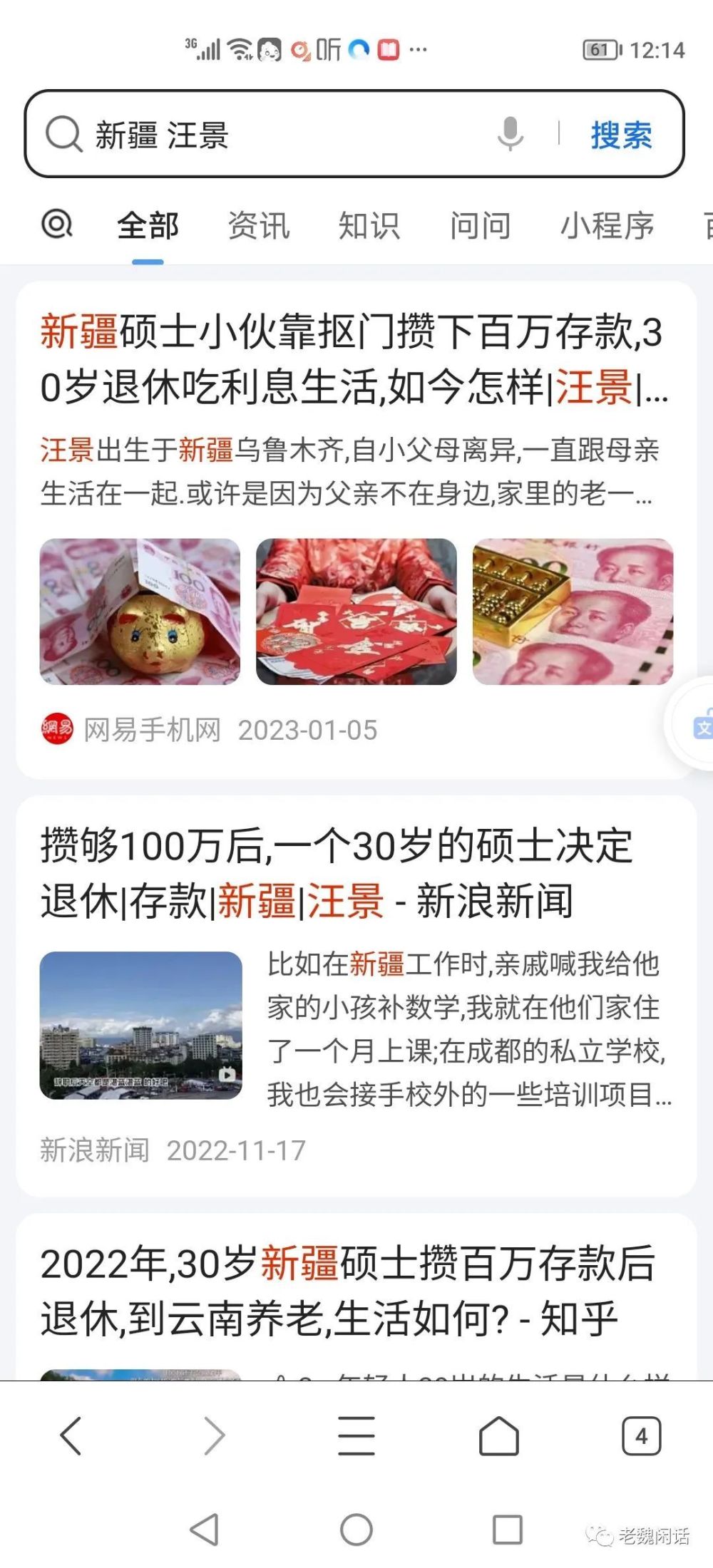The image size is (713, 1568).
Task: Open the browser menu icon
Action: point(356,1435)
